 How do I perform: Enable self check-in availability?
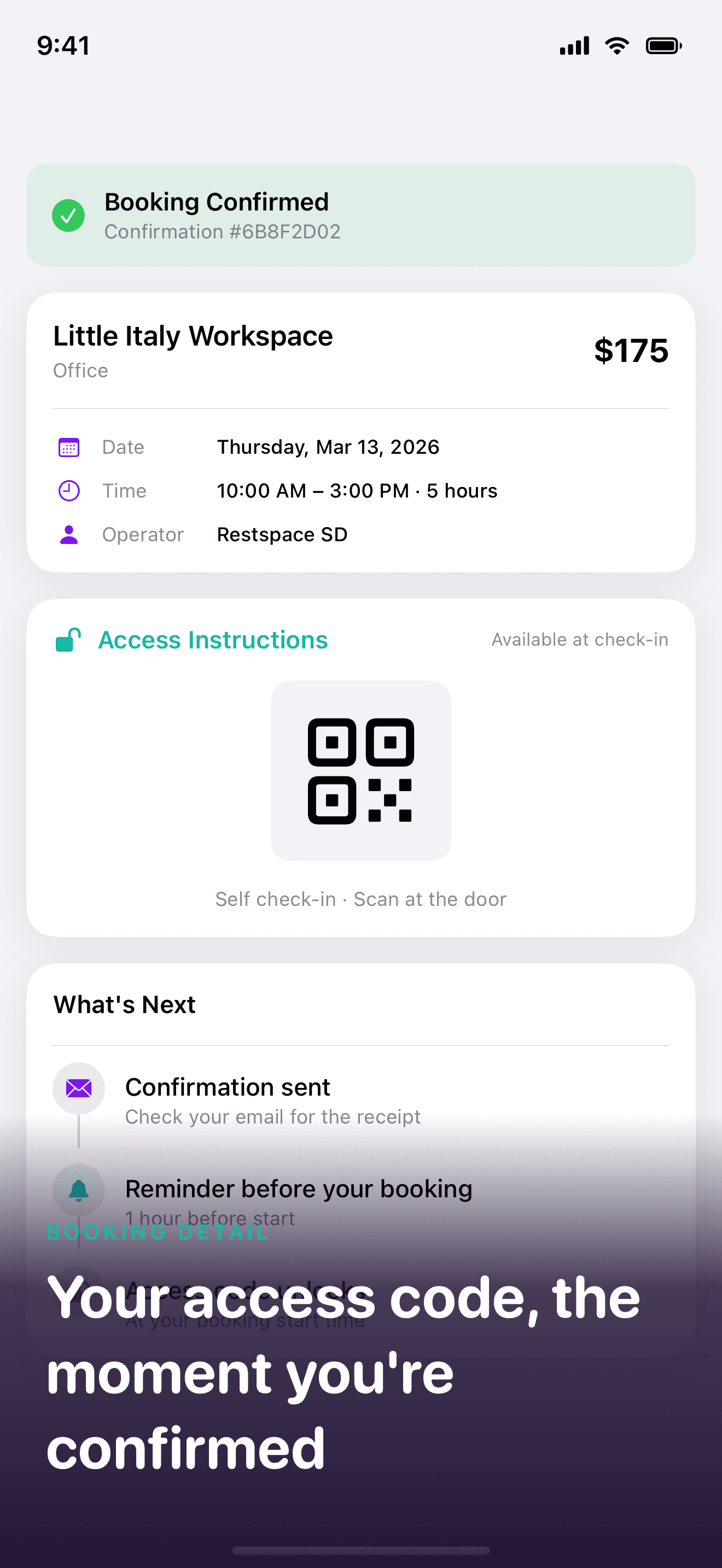click(x=360, y=899)
